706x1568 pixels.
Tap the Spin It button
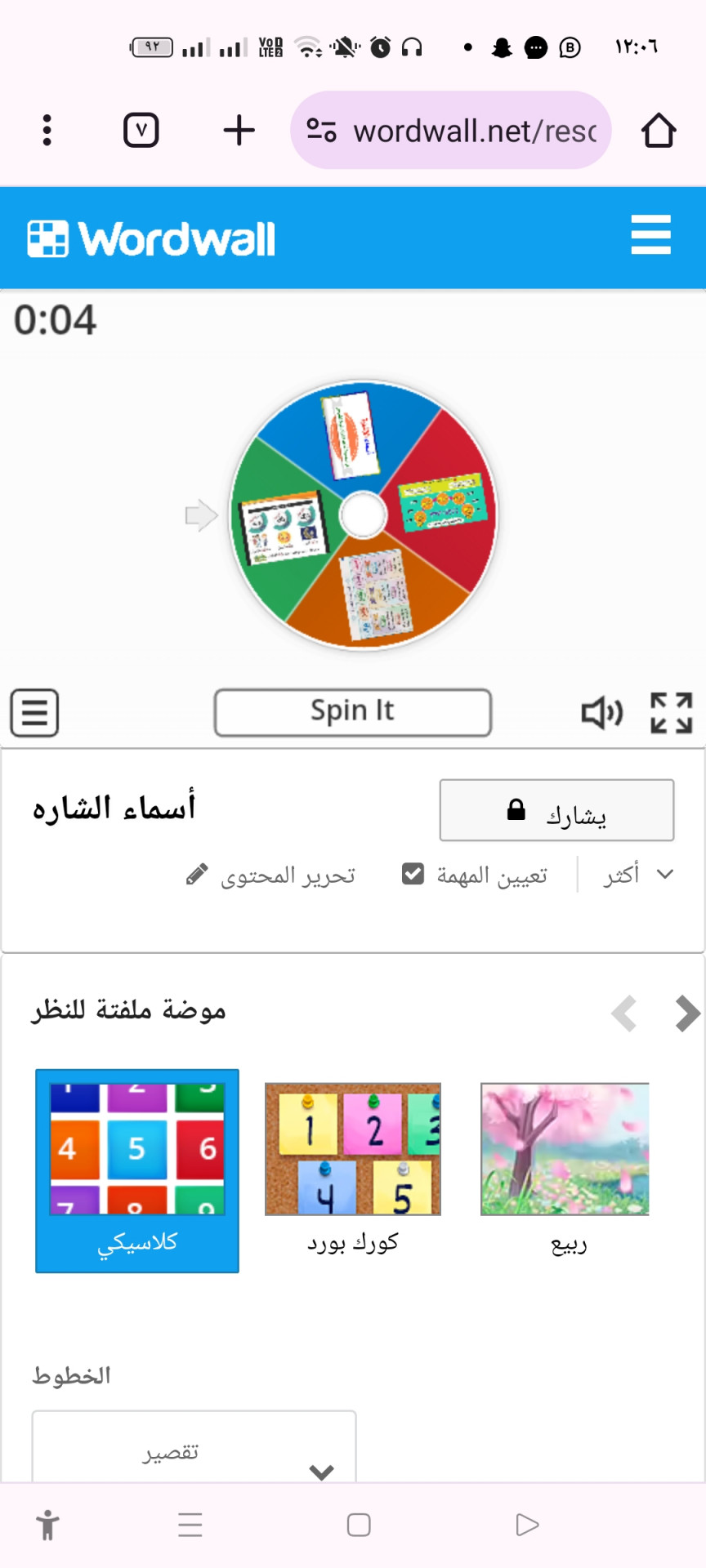(x=353, y=712)
